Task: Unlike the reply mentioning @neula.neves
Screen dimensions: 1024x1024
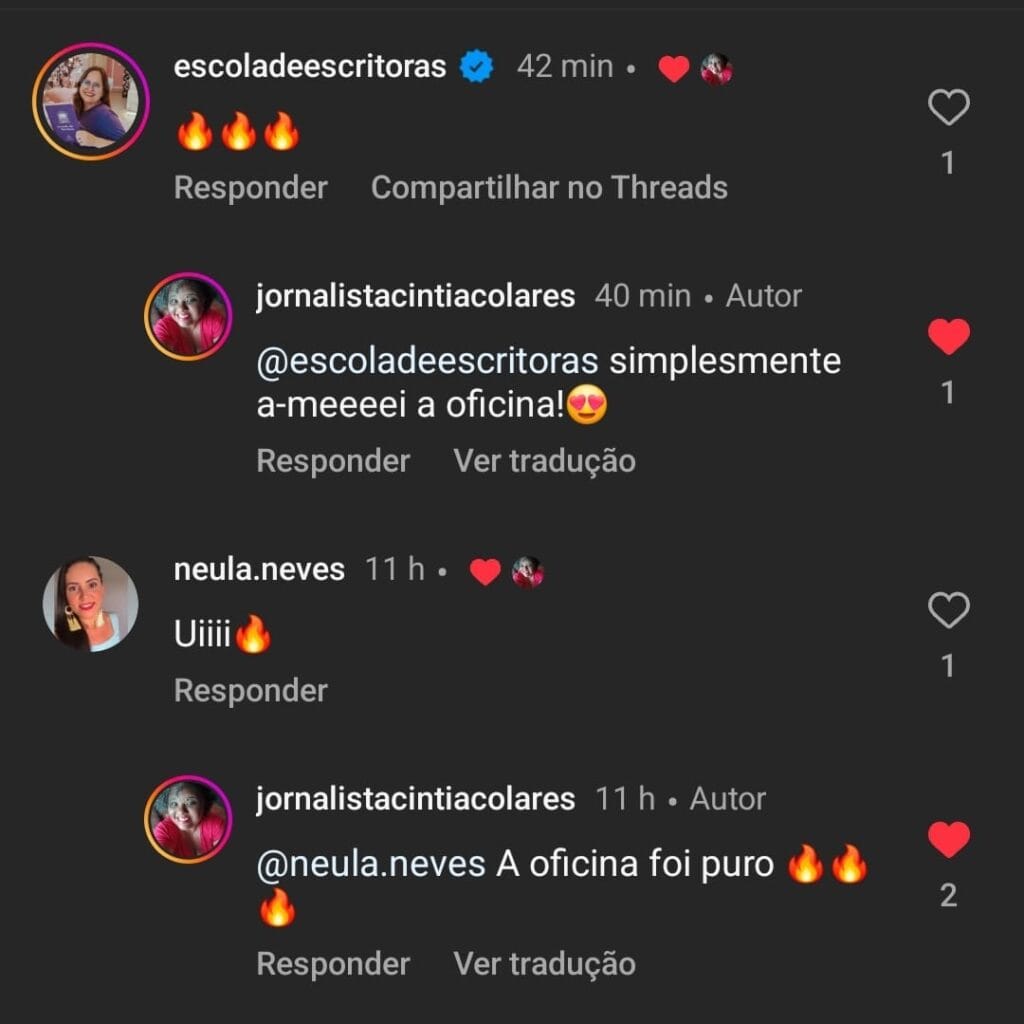Action: tap(948, 840)
